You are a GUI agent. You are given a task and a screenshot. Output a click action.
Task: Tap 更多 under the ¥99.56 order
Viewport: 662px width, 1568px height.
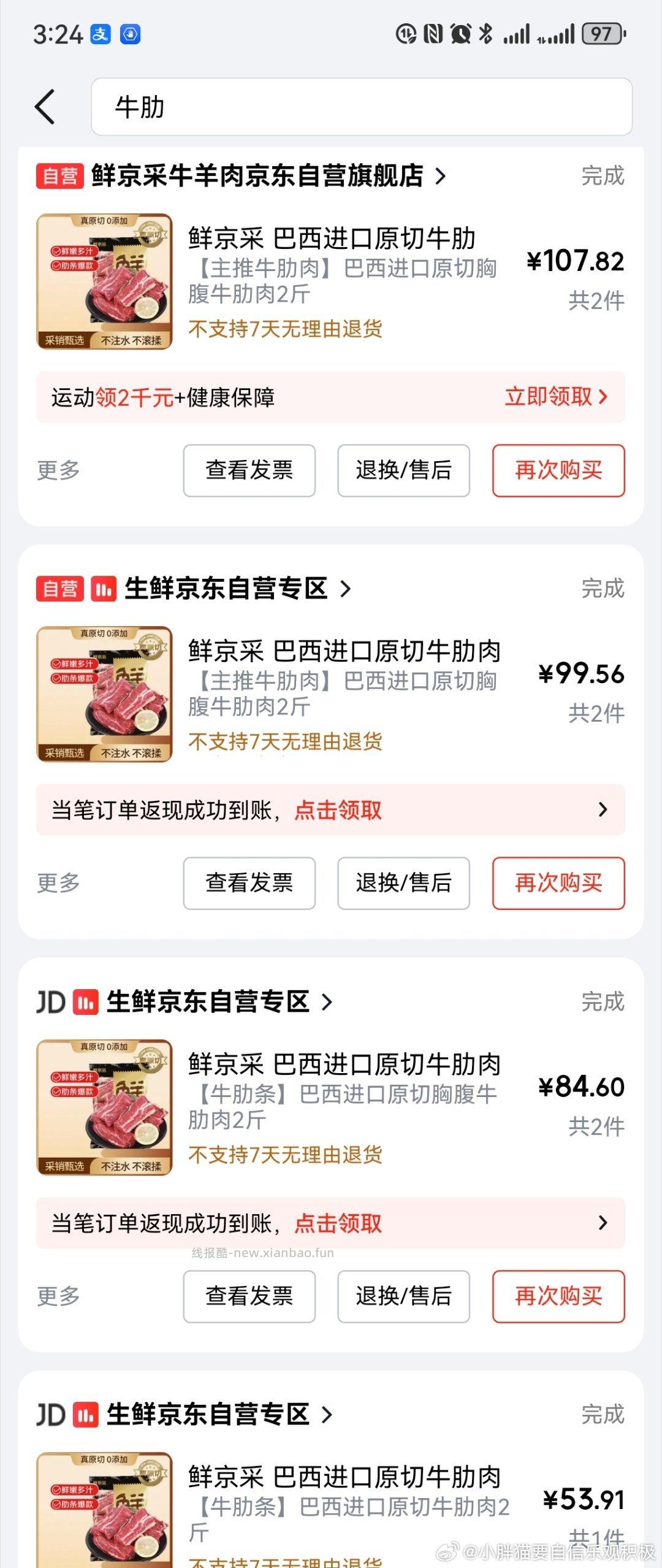[58, 883]
